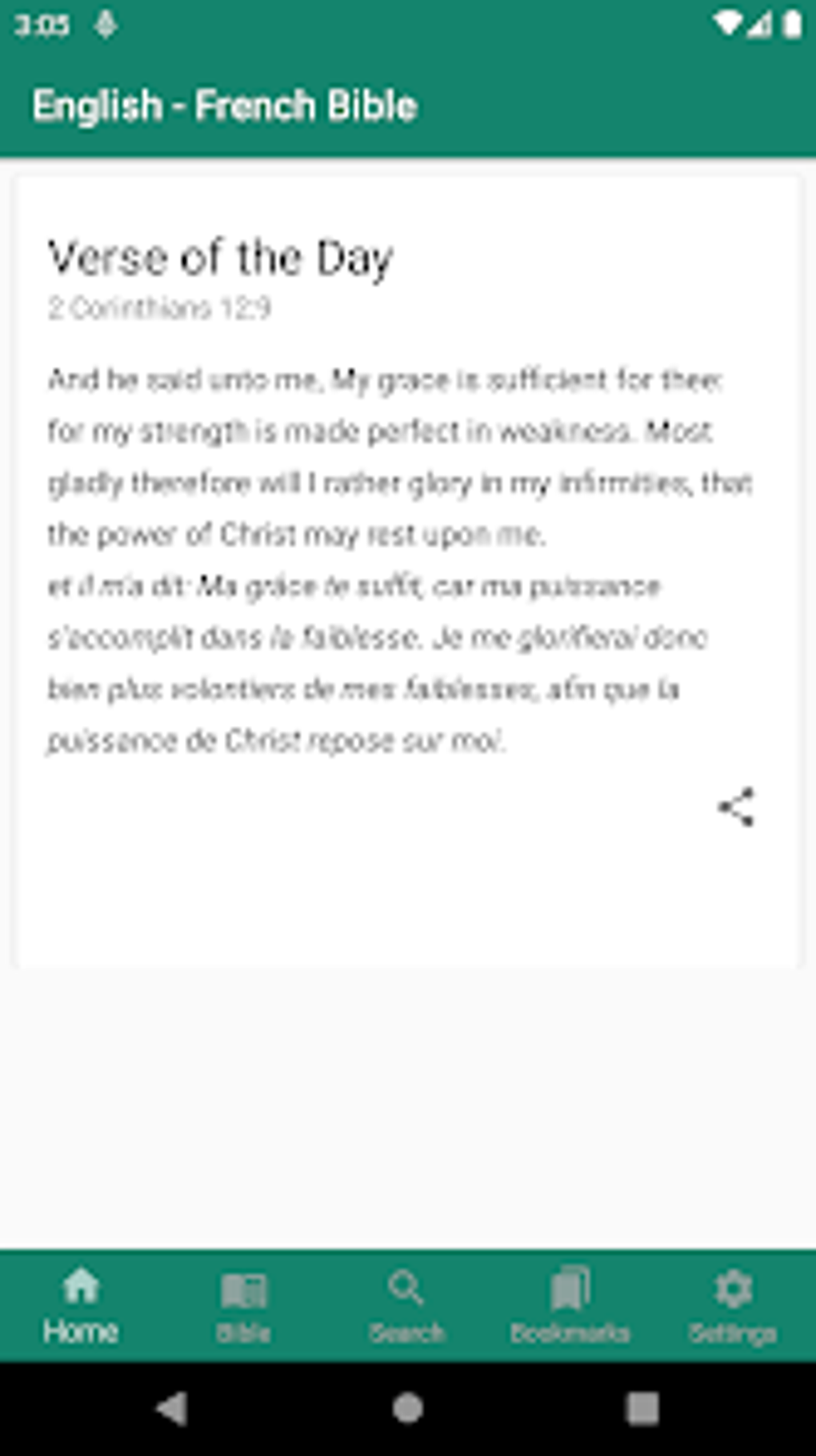Go to the Home tab
The height and width of the screenshot is (1456, 816).
click(x=81, y=1306)
